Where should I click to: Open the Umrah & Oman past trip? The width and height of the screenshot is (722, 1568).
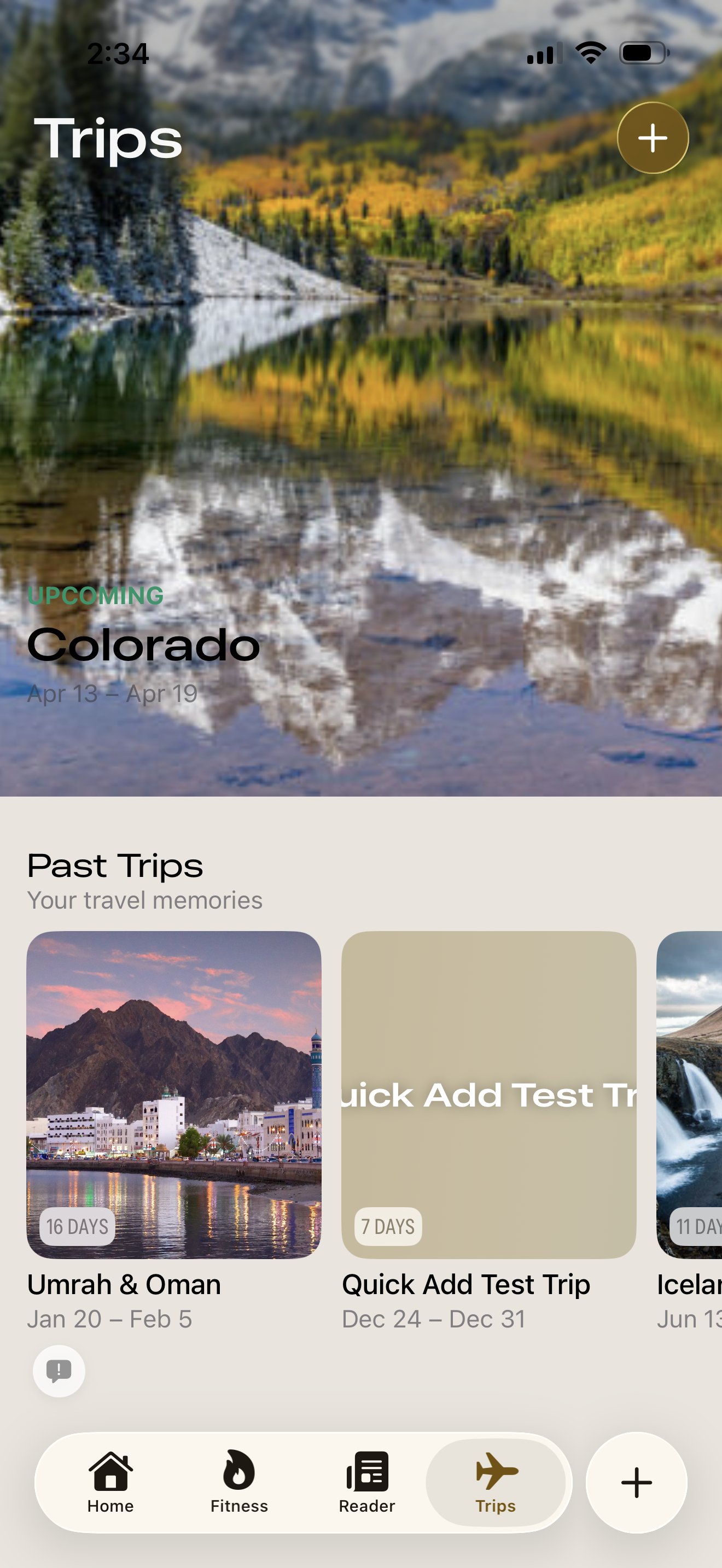coord(174,1095)
